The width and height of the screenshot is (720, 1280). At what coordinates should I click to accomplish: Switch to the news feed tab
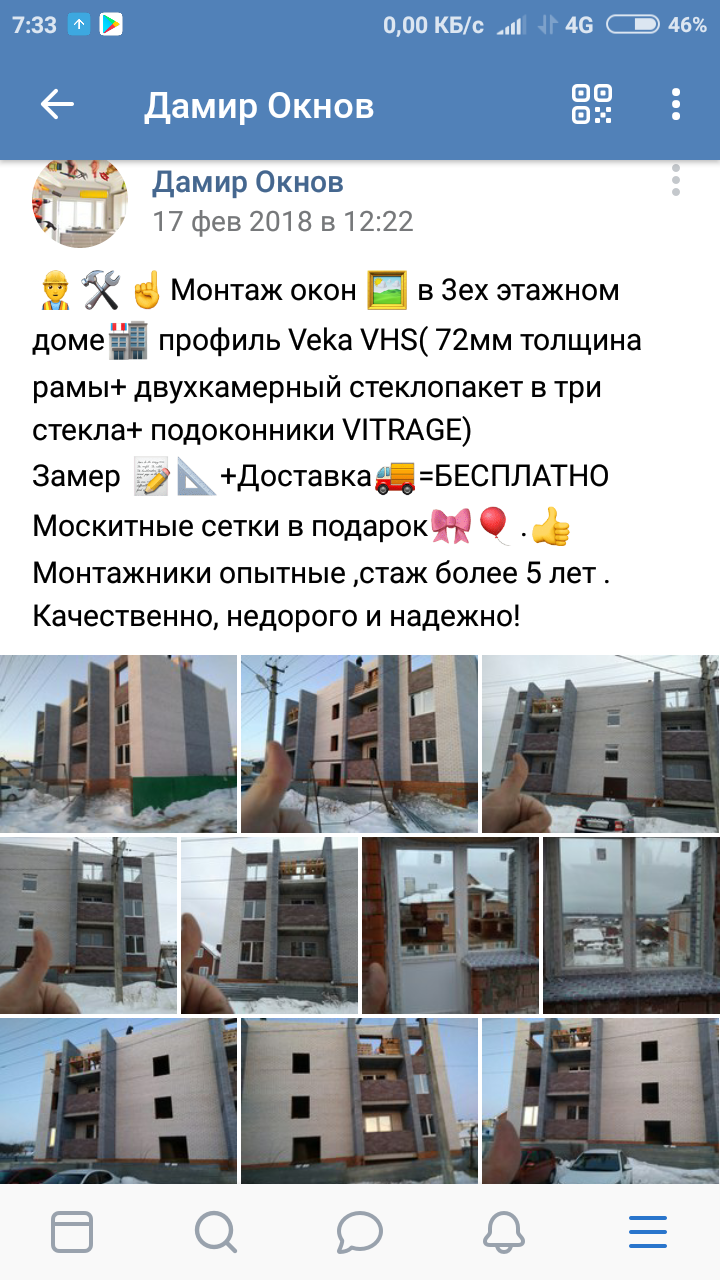pyautogui.click(x=72, y=1231)
